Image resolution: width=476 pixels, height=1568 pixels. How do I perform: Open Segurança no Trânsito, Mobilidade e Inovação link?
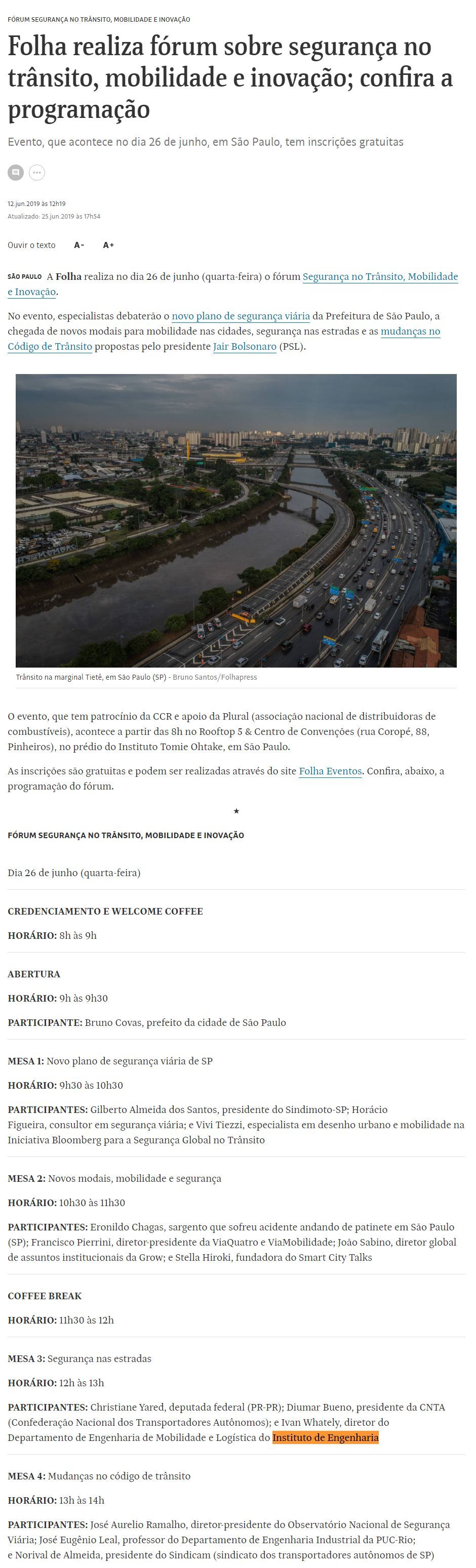pos(380,277)
